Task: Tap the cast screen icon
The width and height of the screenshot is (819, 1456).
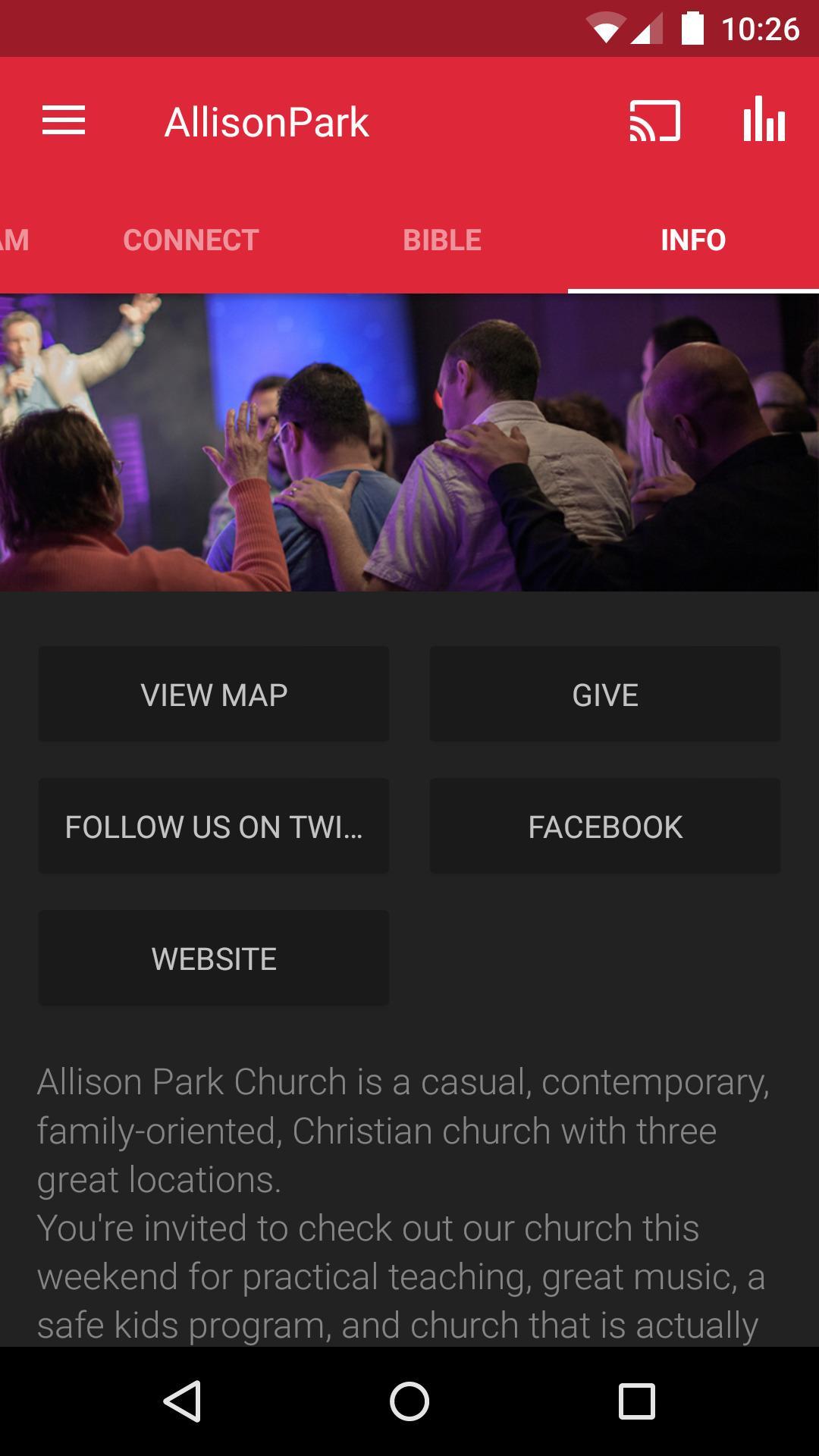Action: coord(654,121)
